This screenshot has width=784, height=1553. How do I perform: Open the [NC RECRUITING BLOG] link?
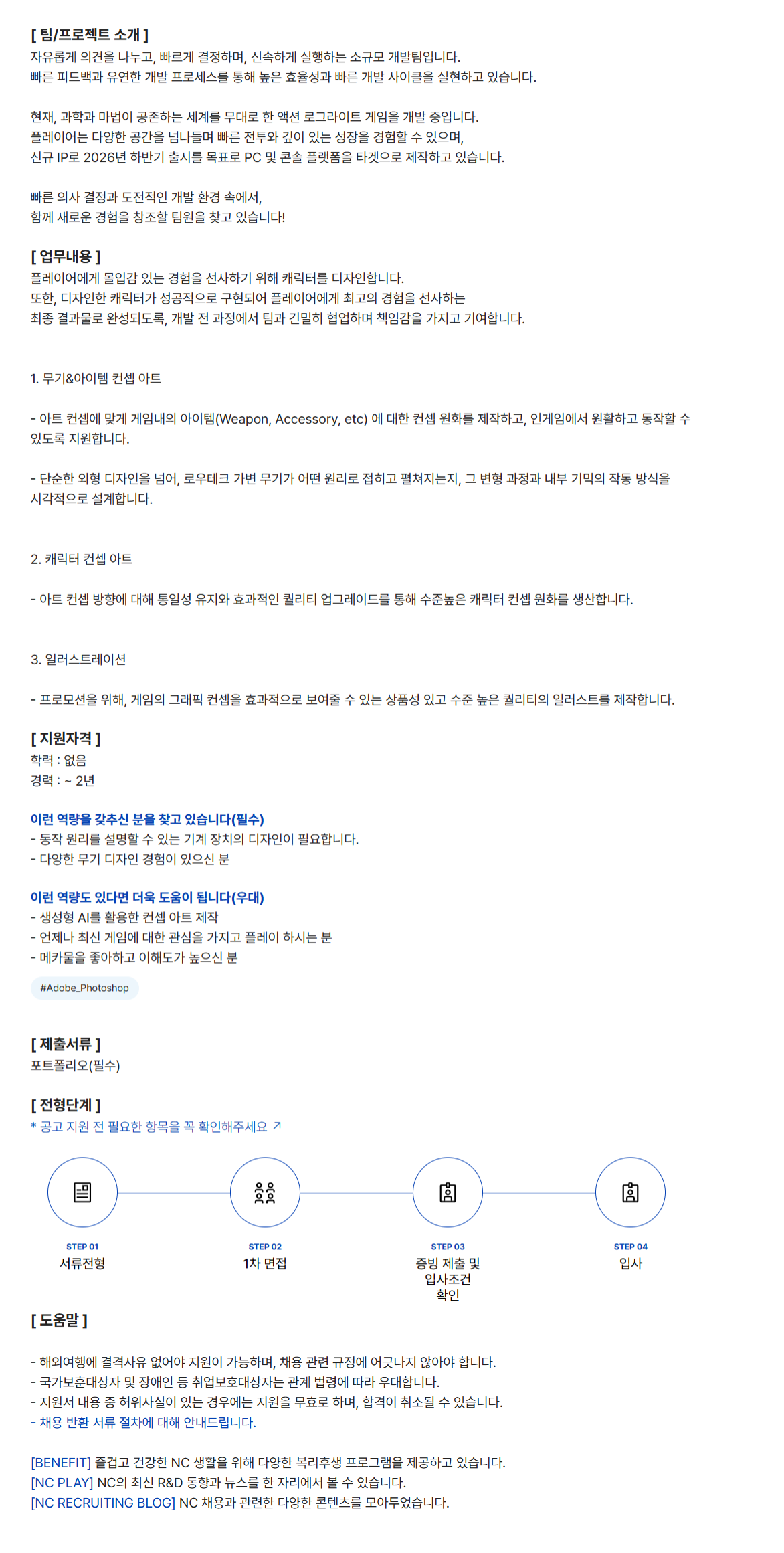[x=103, y=1502]
